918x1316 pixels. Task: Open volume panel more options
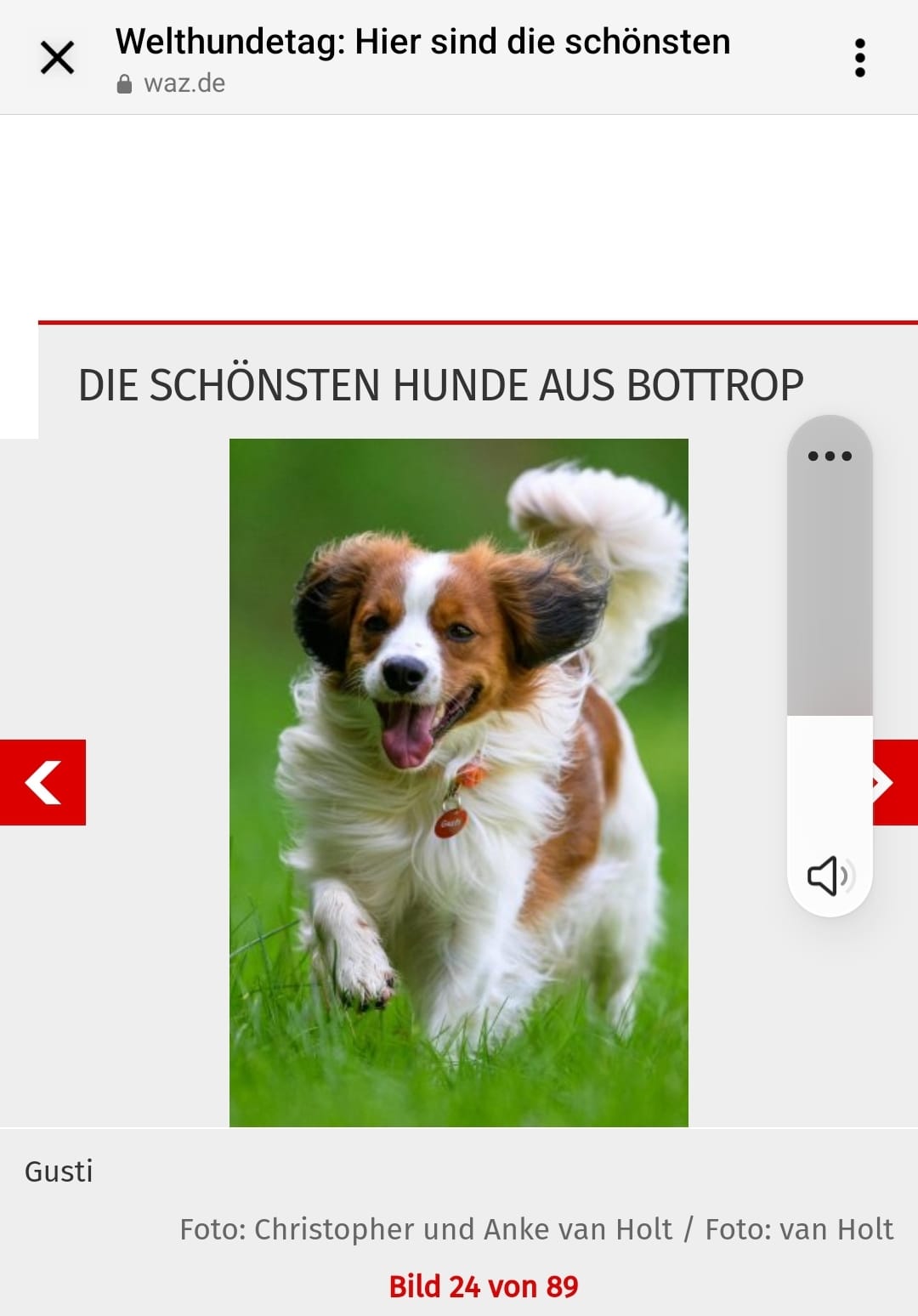(830, 457)
